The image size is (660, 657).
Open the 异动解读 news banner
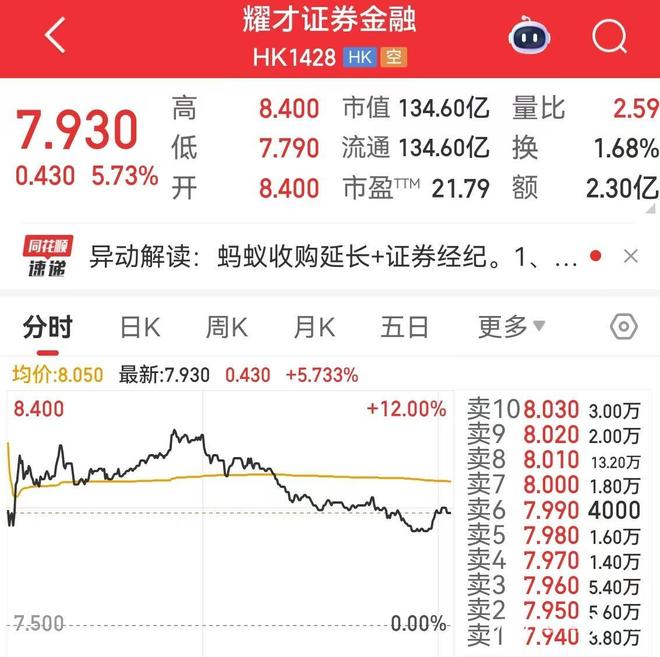coord(330,257)
